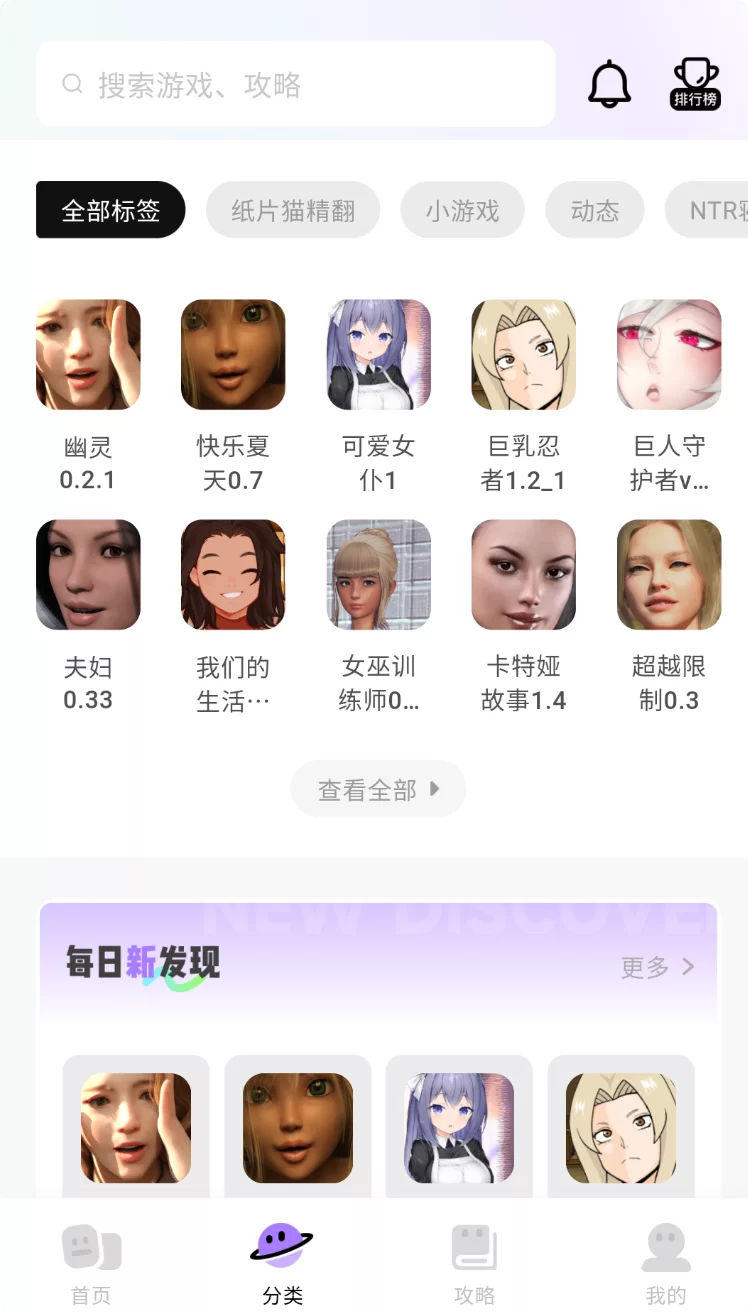Select the 动态 tag chip
This screenshot has height=1313, width=748.
(595, 210)
